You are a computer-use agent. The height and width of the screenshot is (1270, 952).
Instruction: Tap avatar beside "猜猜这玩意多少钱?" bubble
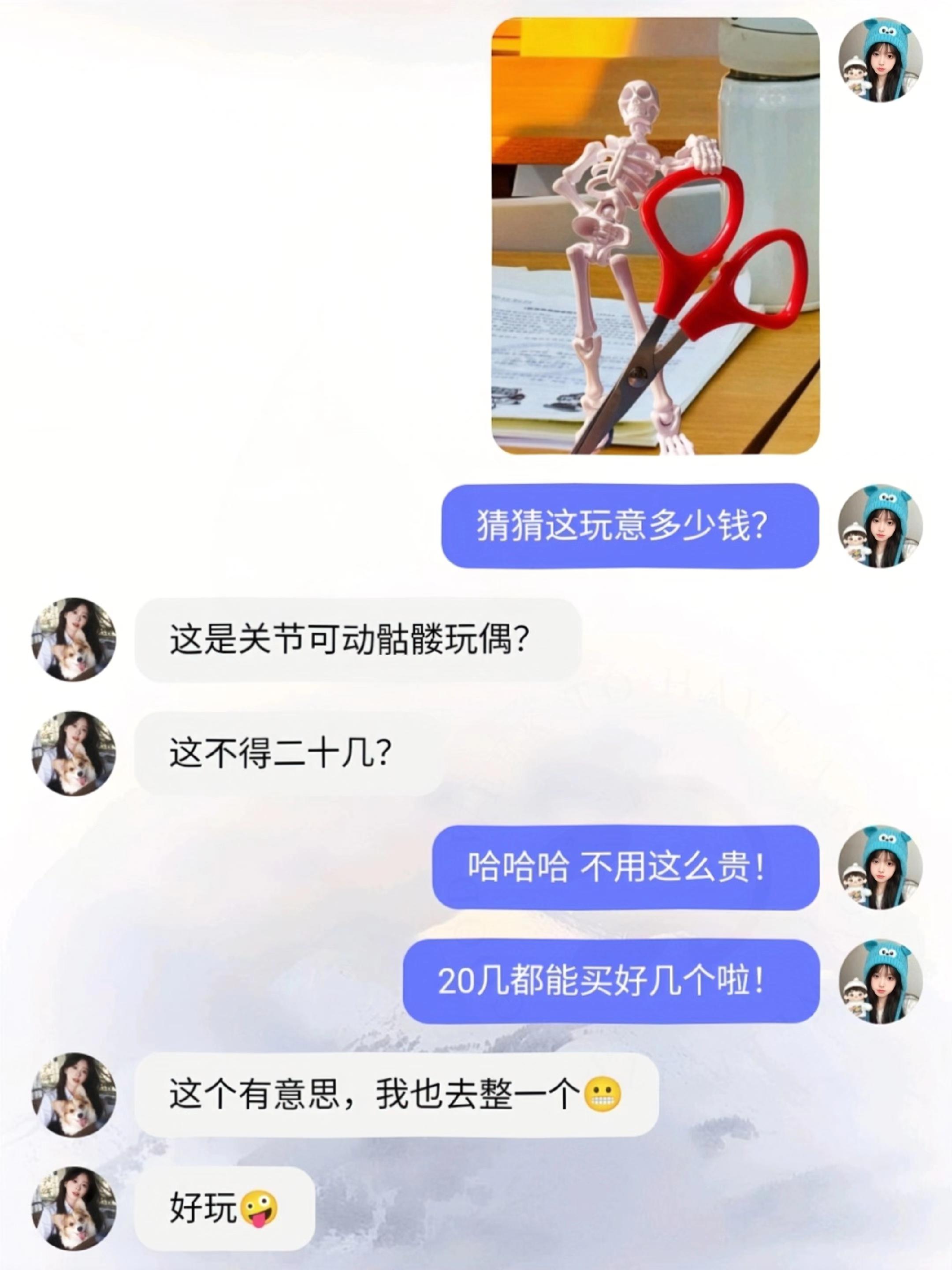[880, 526]
